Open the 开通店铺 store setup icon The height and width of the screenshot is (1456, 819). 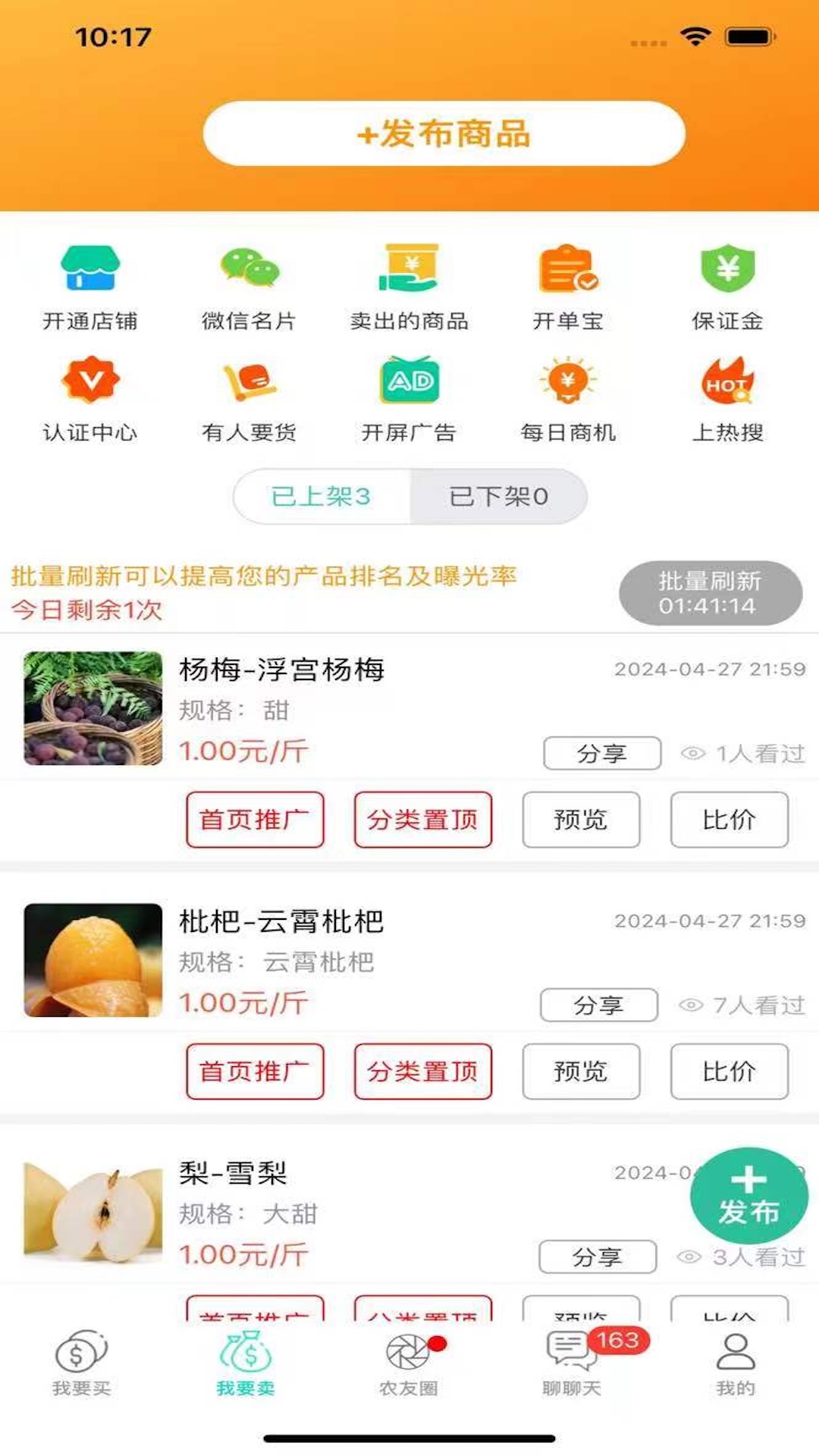tap(91, 284)
